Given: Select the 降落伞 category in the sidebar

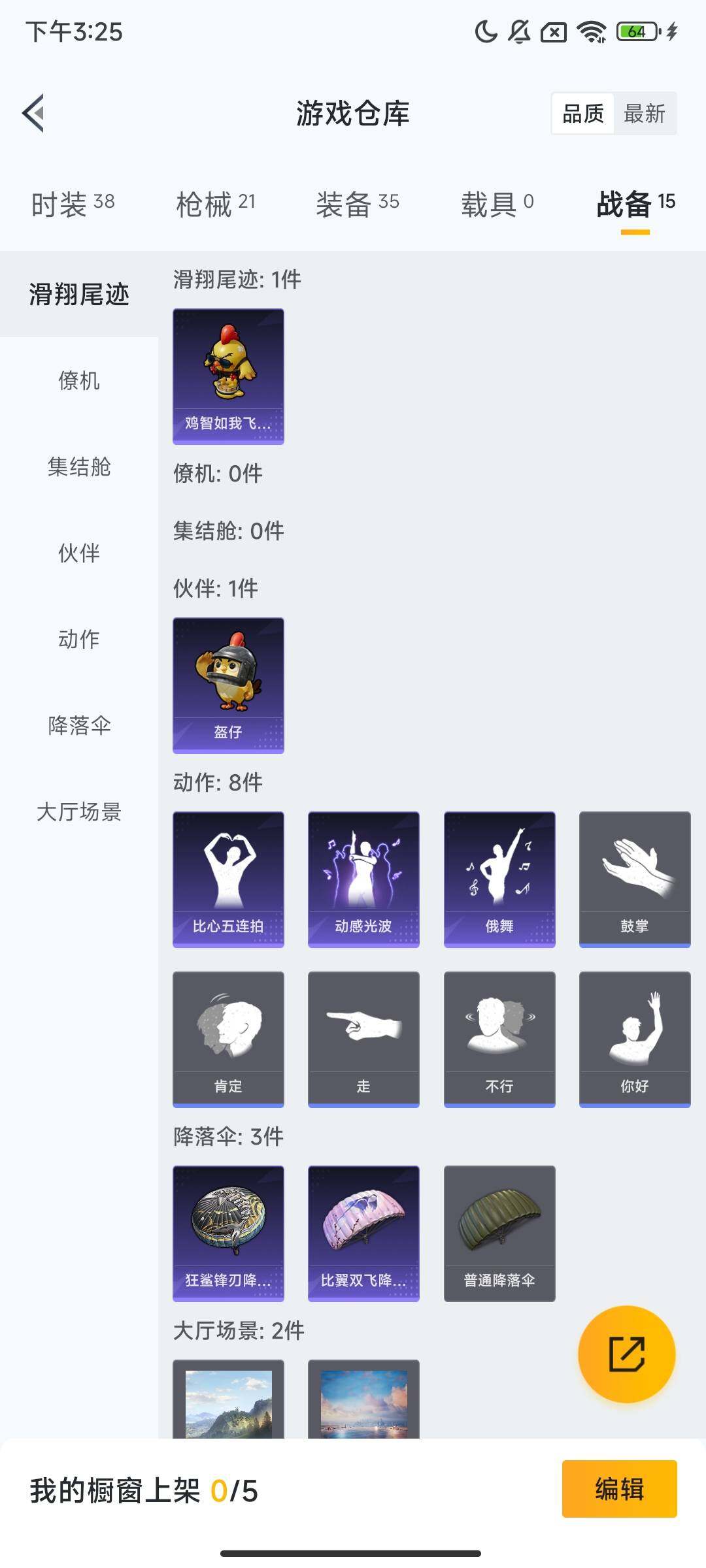Looking at the screenshot, I should pyautogui.click(x=79, y=725).
